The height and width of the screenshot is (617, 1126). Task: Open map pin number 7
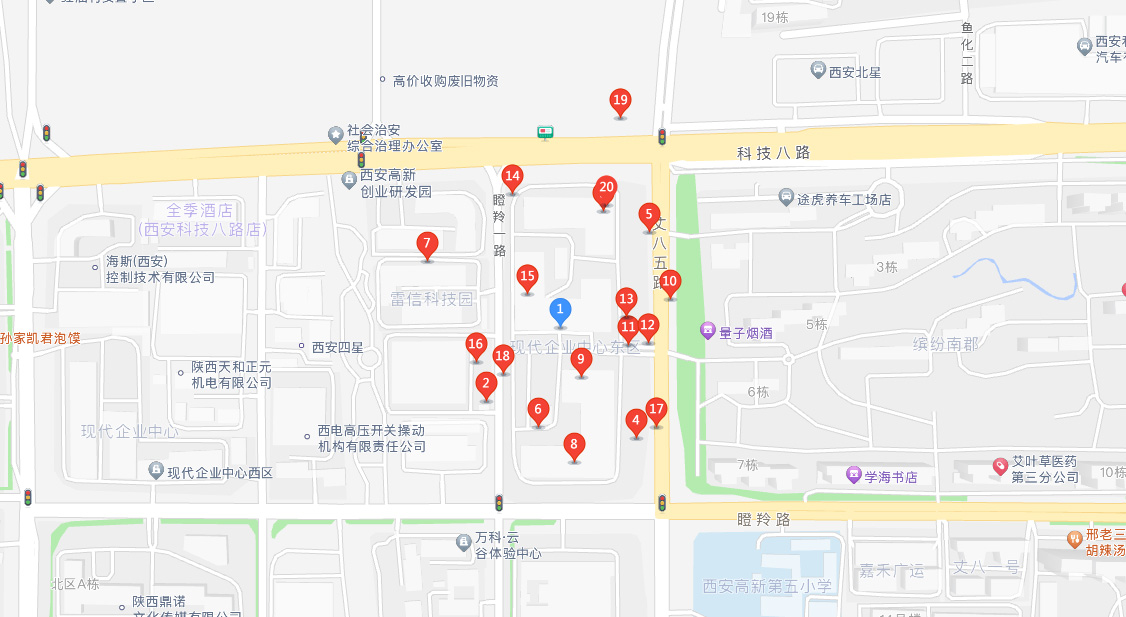pyautogui.click(x=427, y=243)
